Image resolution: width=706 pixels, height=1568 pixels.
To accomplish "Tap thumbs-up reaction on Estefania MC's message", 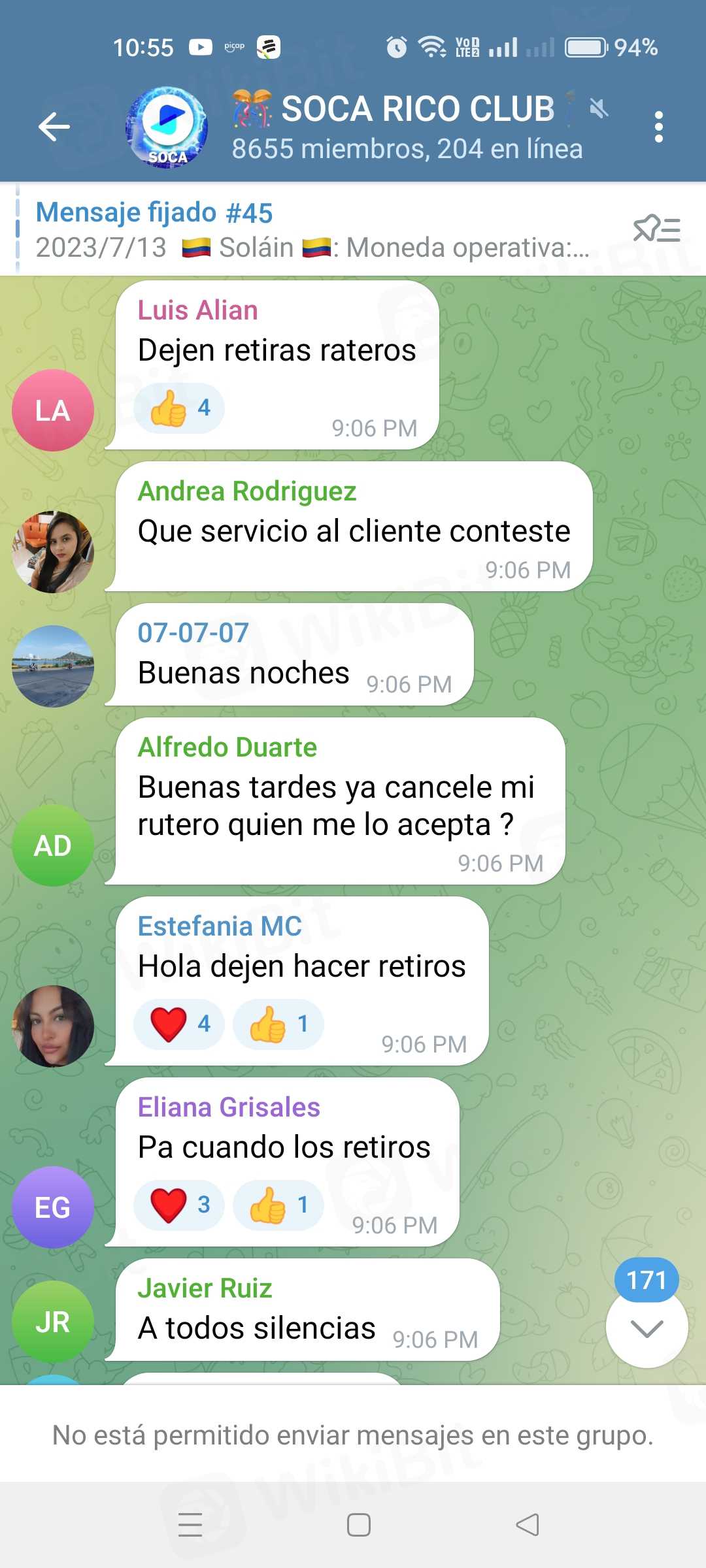I will click(278, 1024).
